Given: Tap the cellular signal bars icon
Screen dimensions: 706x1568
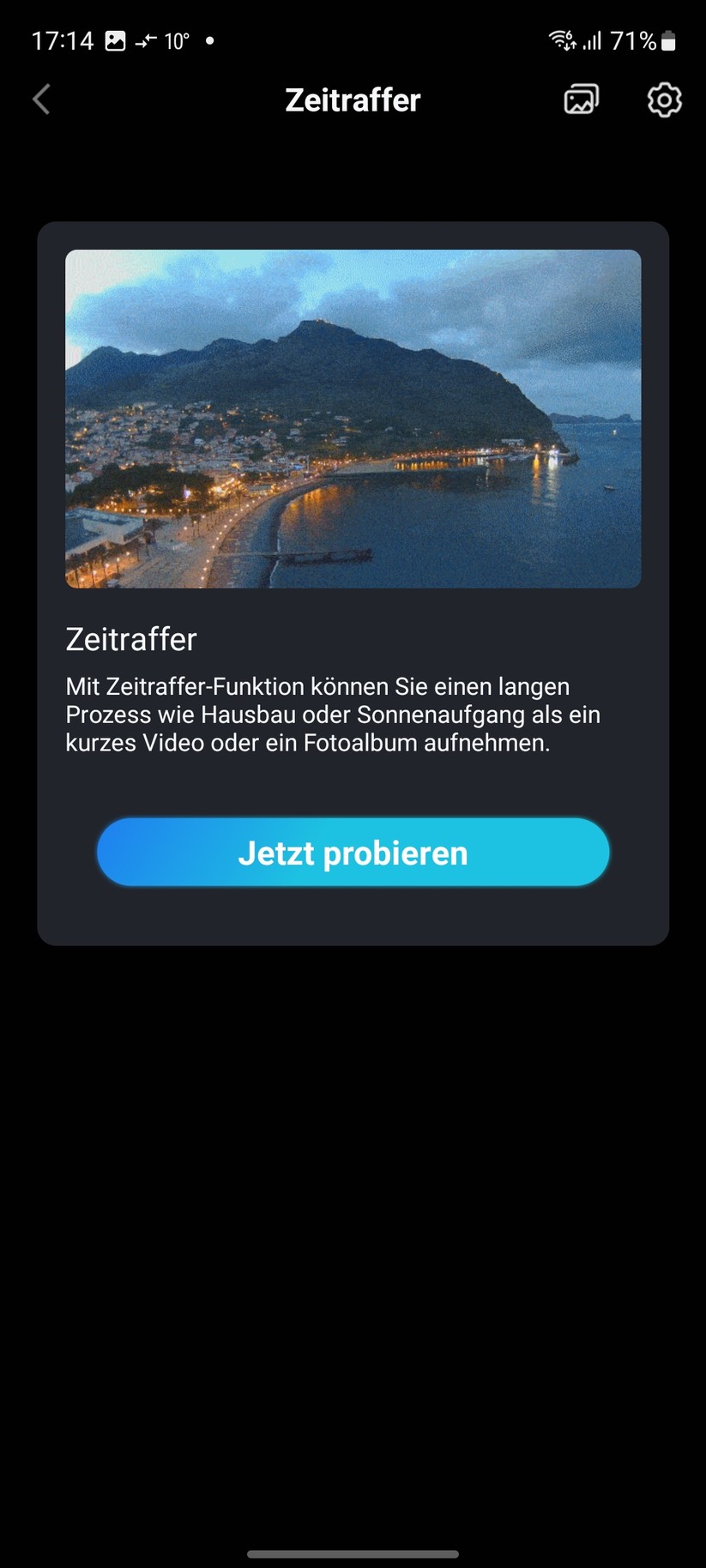Looking at the screenshot, I should (592, 39).
